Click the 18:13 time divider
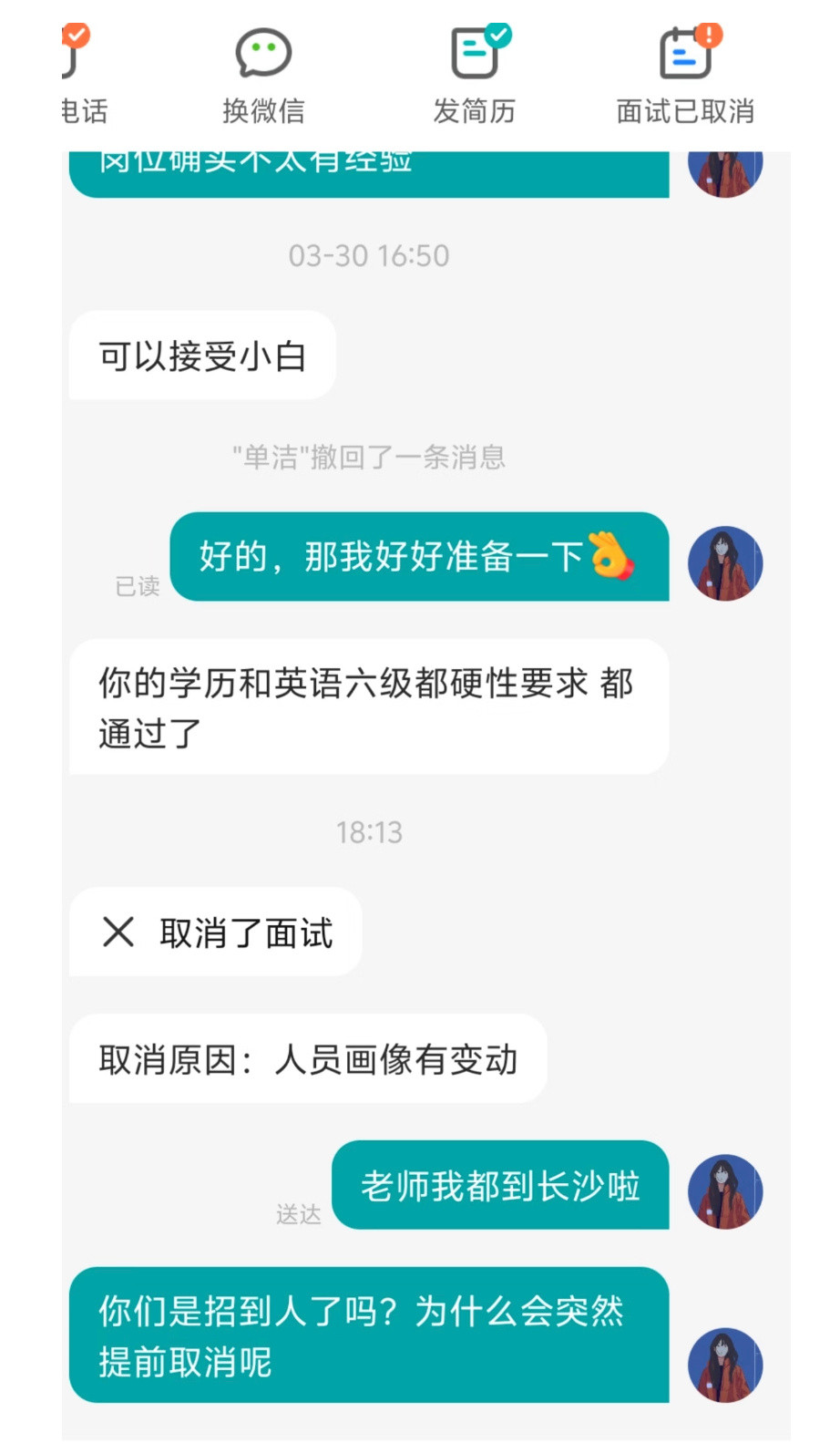The image size is (840, 1453). coord(368,831)
